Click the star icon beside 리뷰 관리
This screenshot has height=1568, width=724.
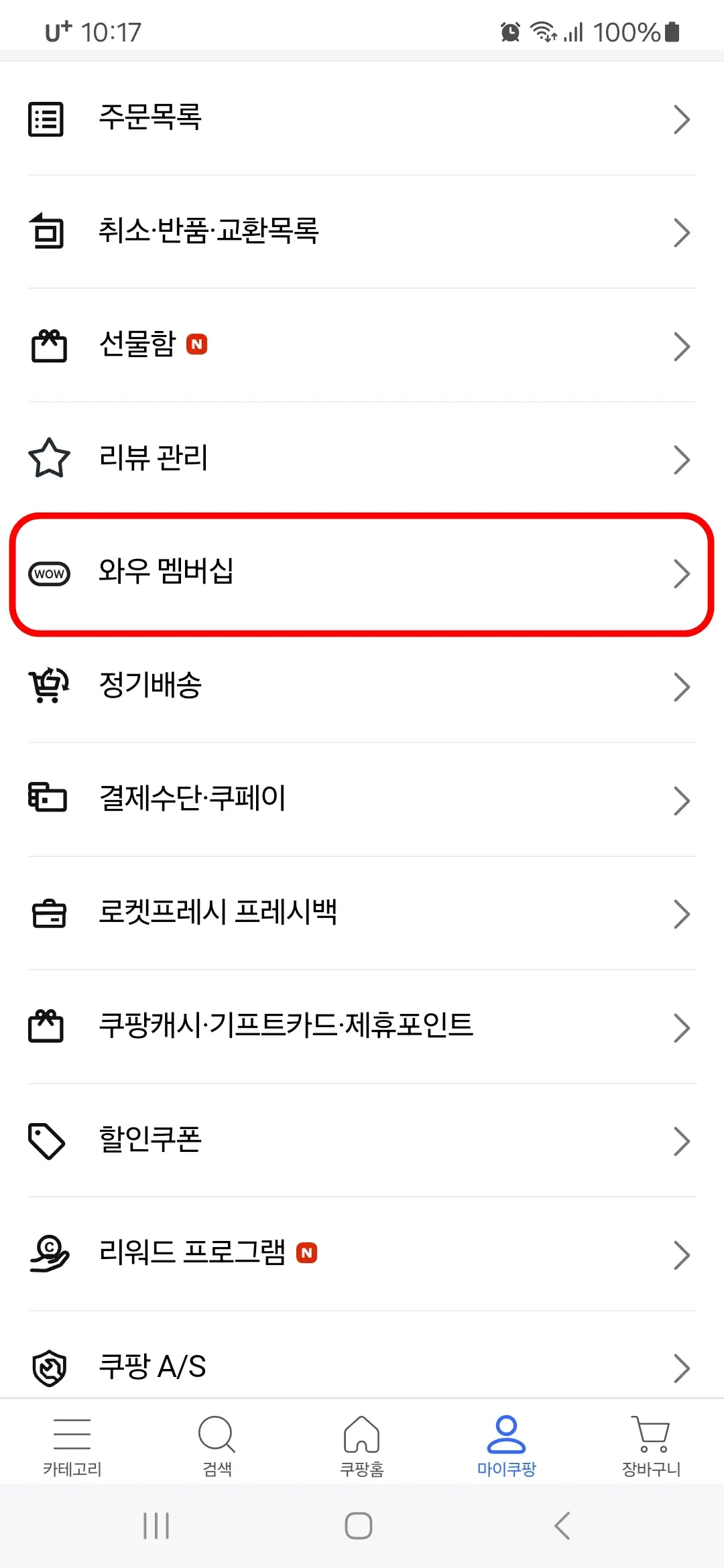click(x=48, y=459)
